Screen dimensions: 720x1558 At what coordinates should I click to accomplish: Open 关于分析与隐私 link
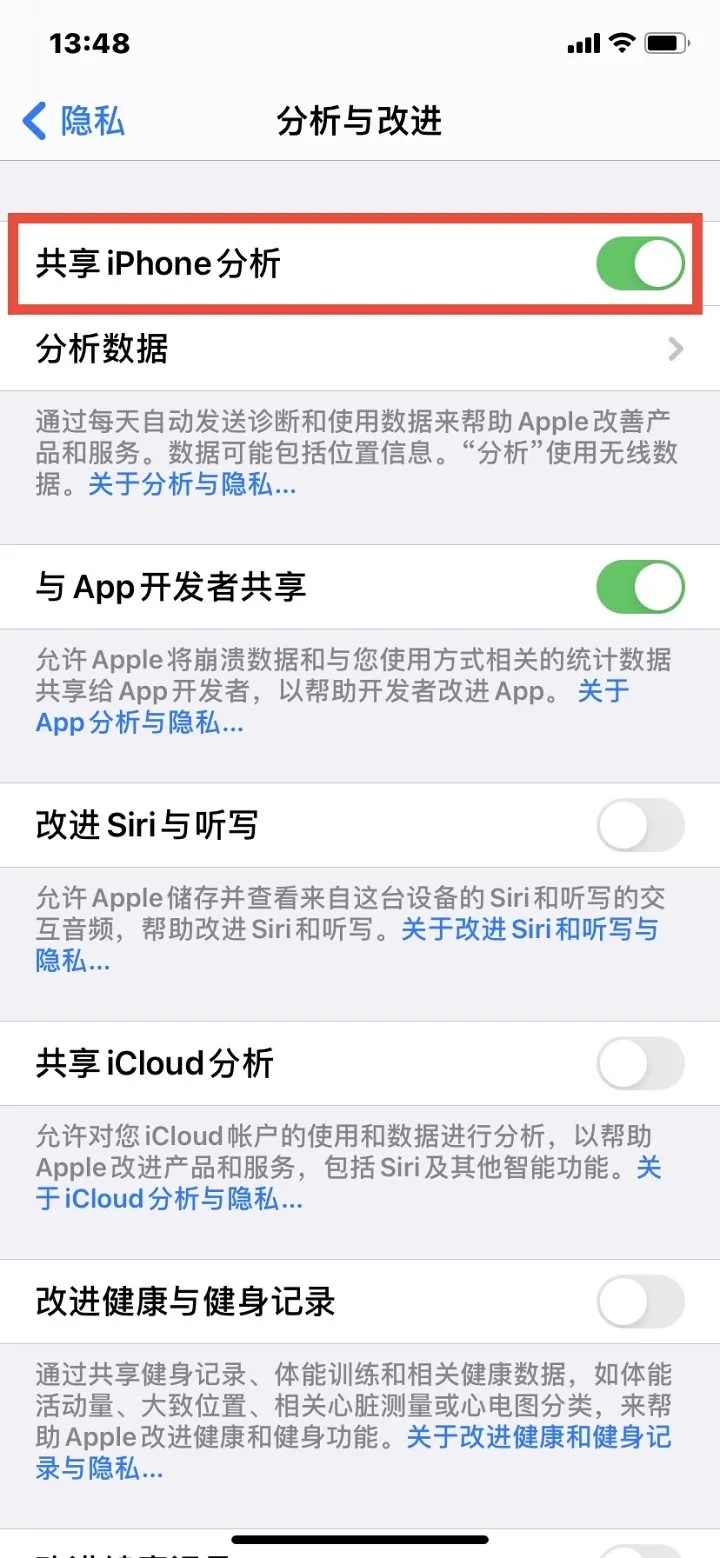[192, 486]
